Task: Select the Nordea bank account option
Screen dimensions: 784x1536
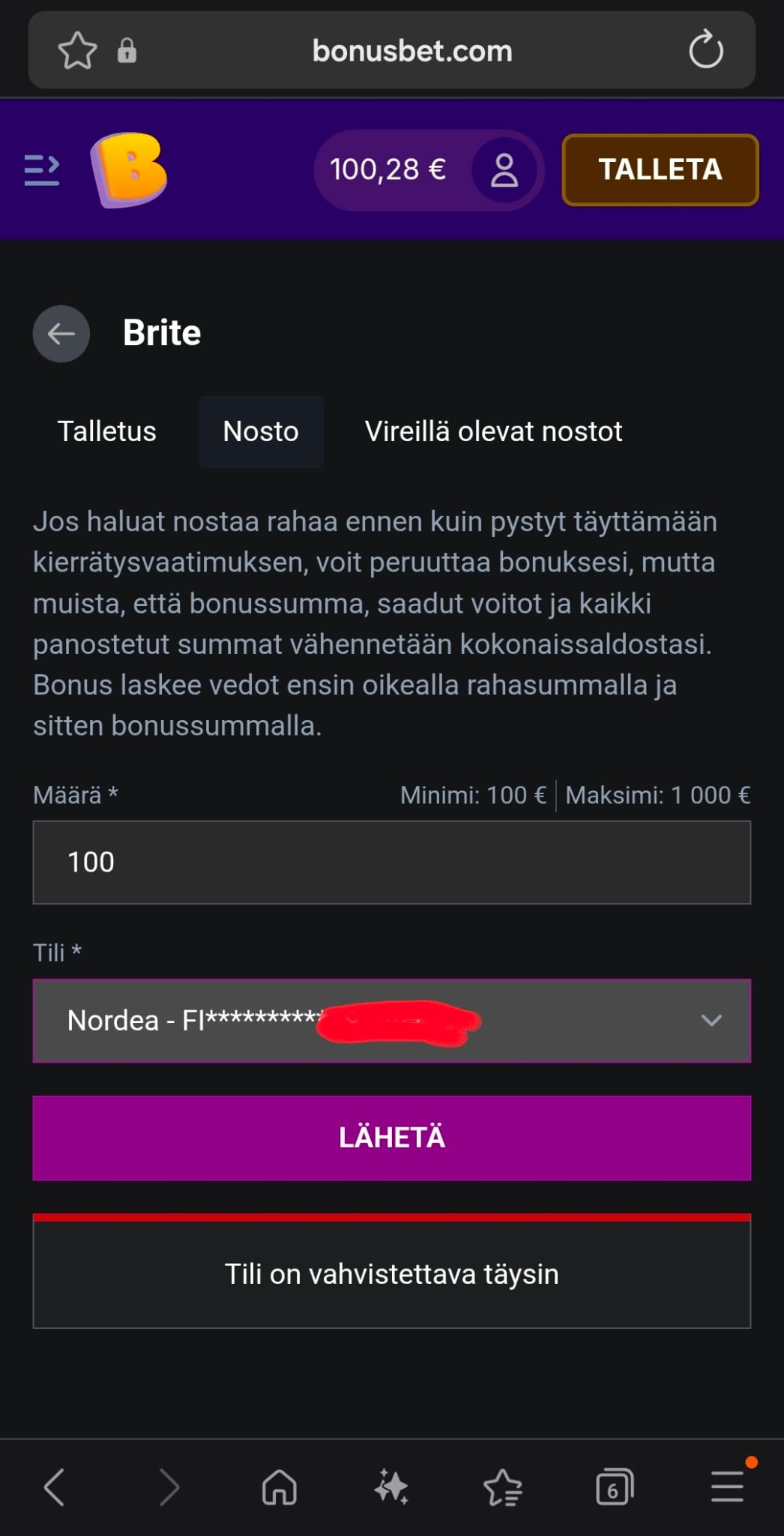Action: (x=300, y=1021)
